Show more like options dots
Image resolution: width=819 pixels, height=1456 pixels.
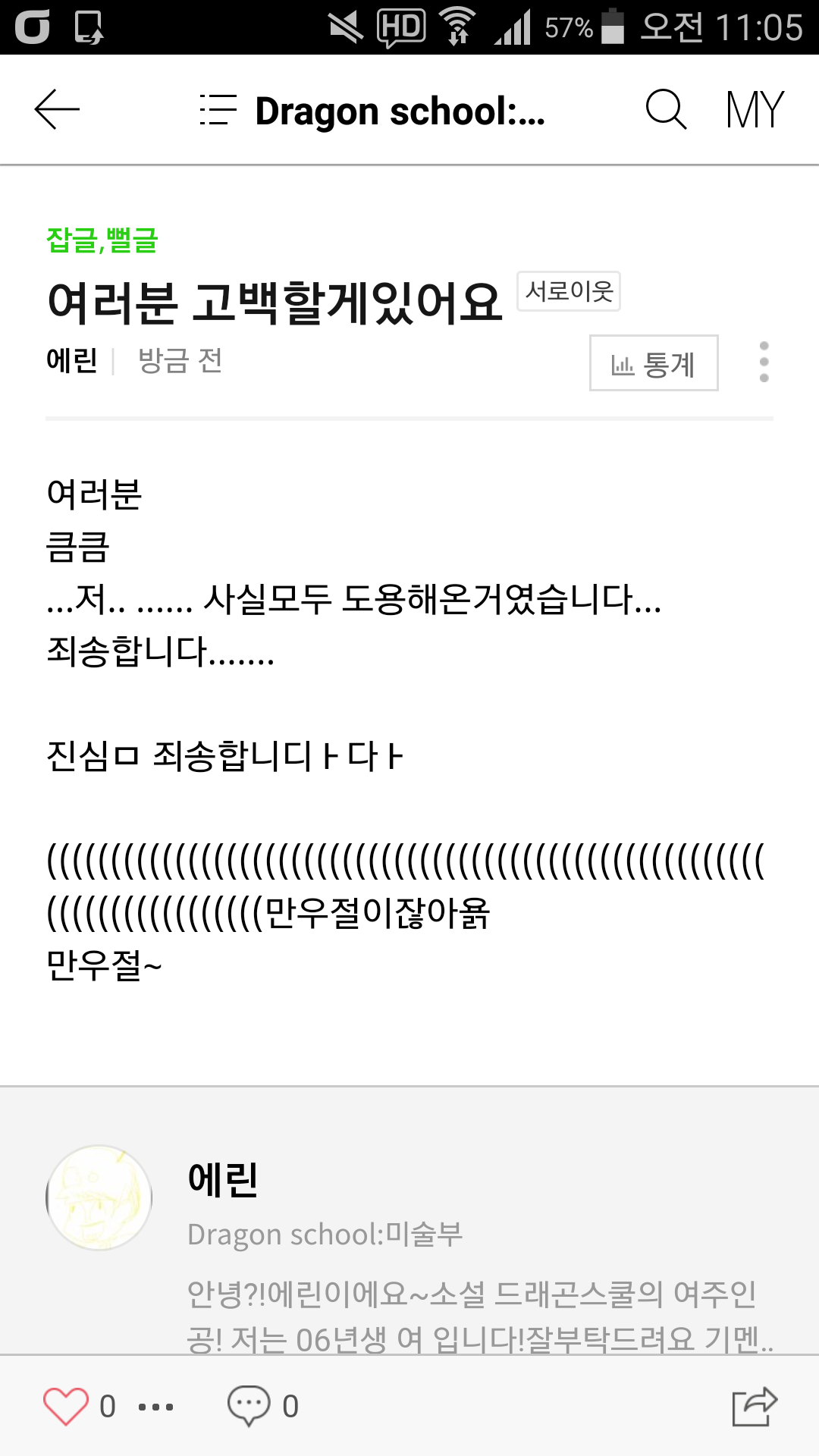[155, 1407]
